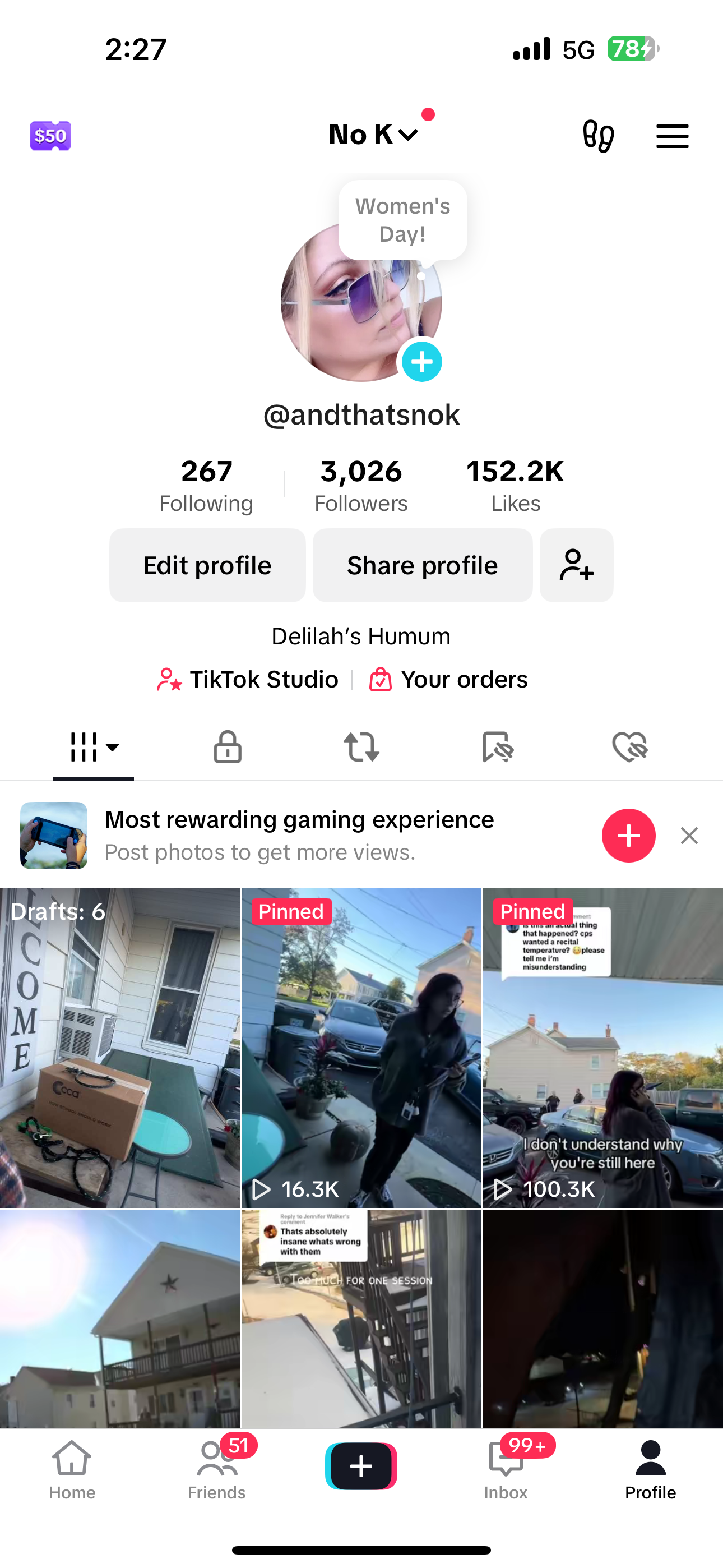View the Following list

[206, 485]
